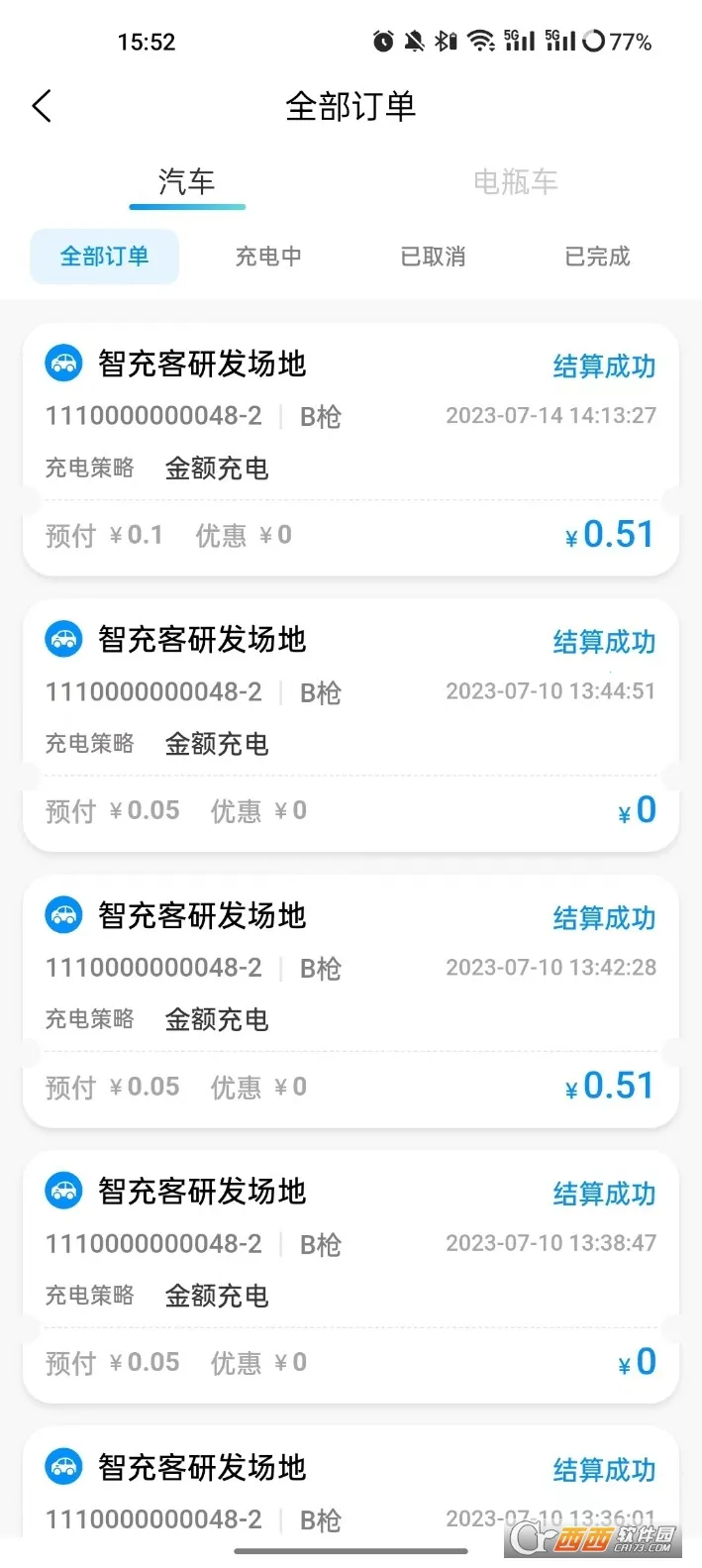
Task: Go back using the top-left arrow
Action: click(42, 106)
